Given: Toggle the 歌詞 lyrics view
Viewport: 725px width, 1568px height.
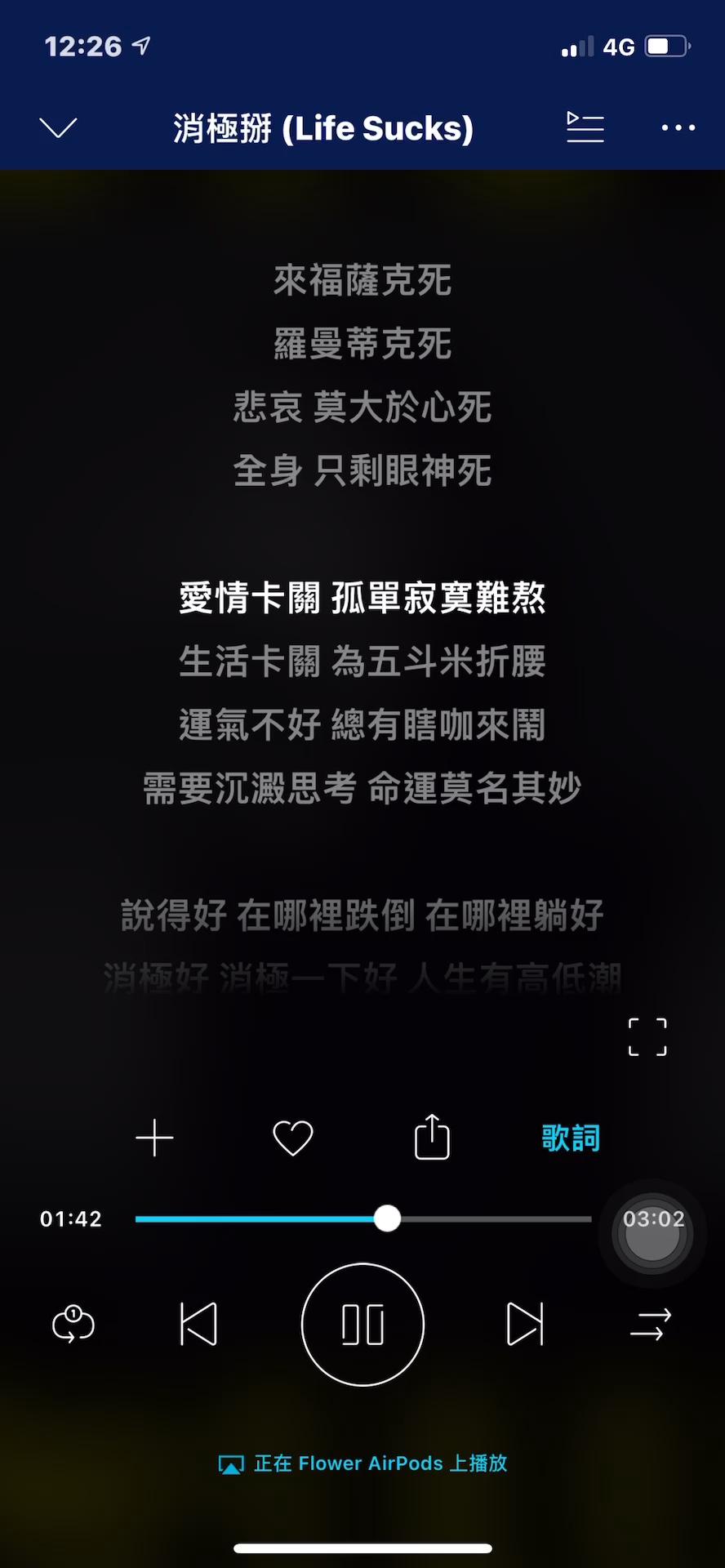Looking at the screenshot, I should (x=571, y=1138).
